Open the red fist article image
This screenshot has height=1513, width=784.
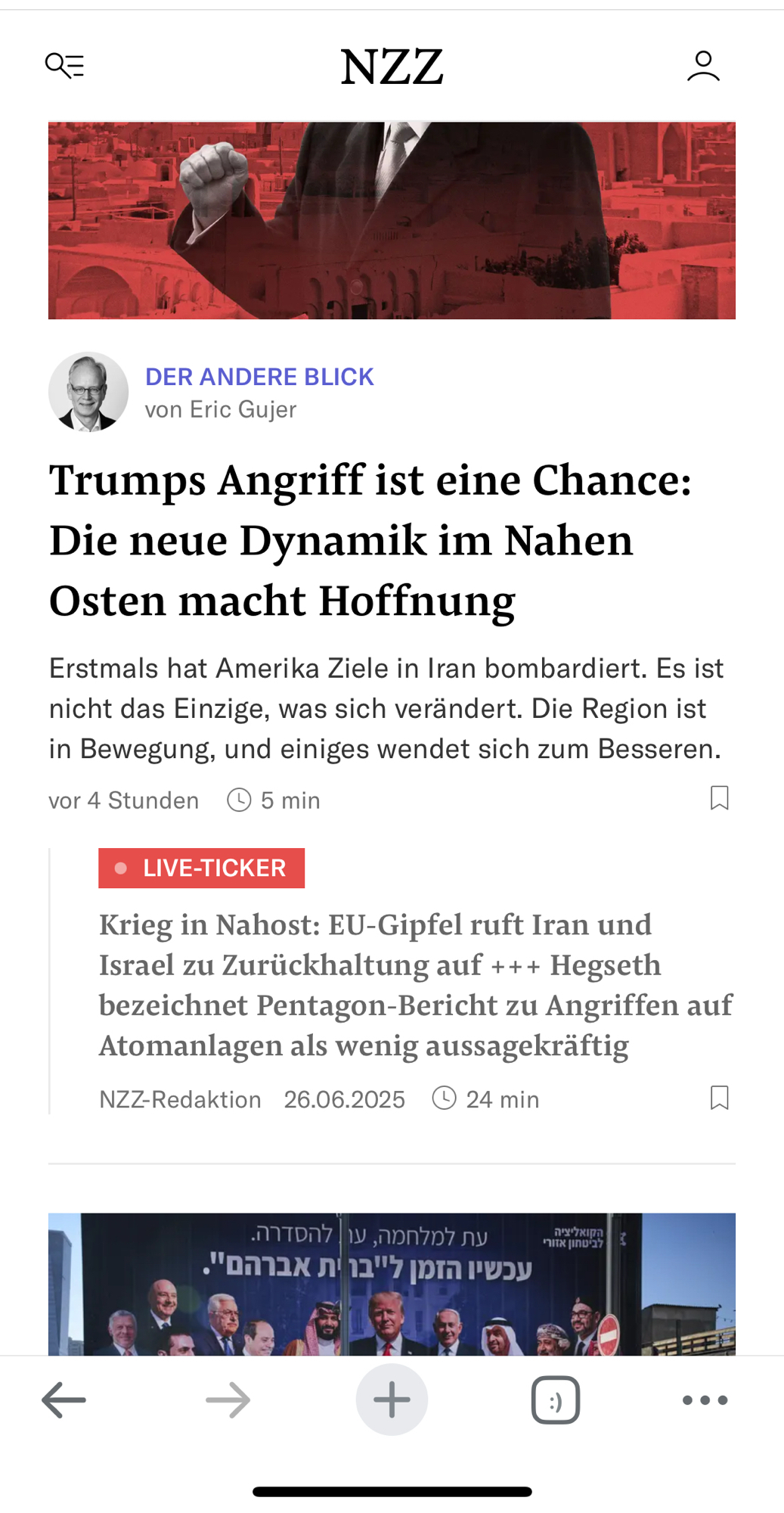(392, 220)
